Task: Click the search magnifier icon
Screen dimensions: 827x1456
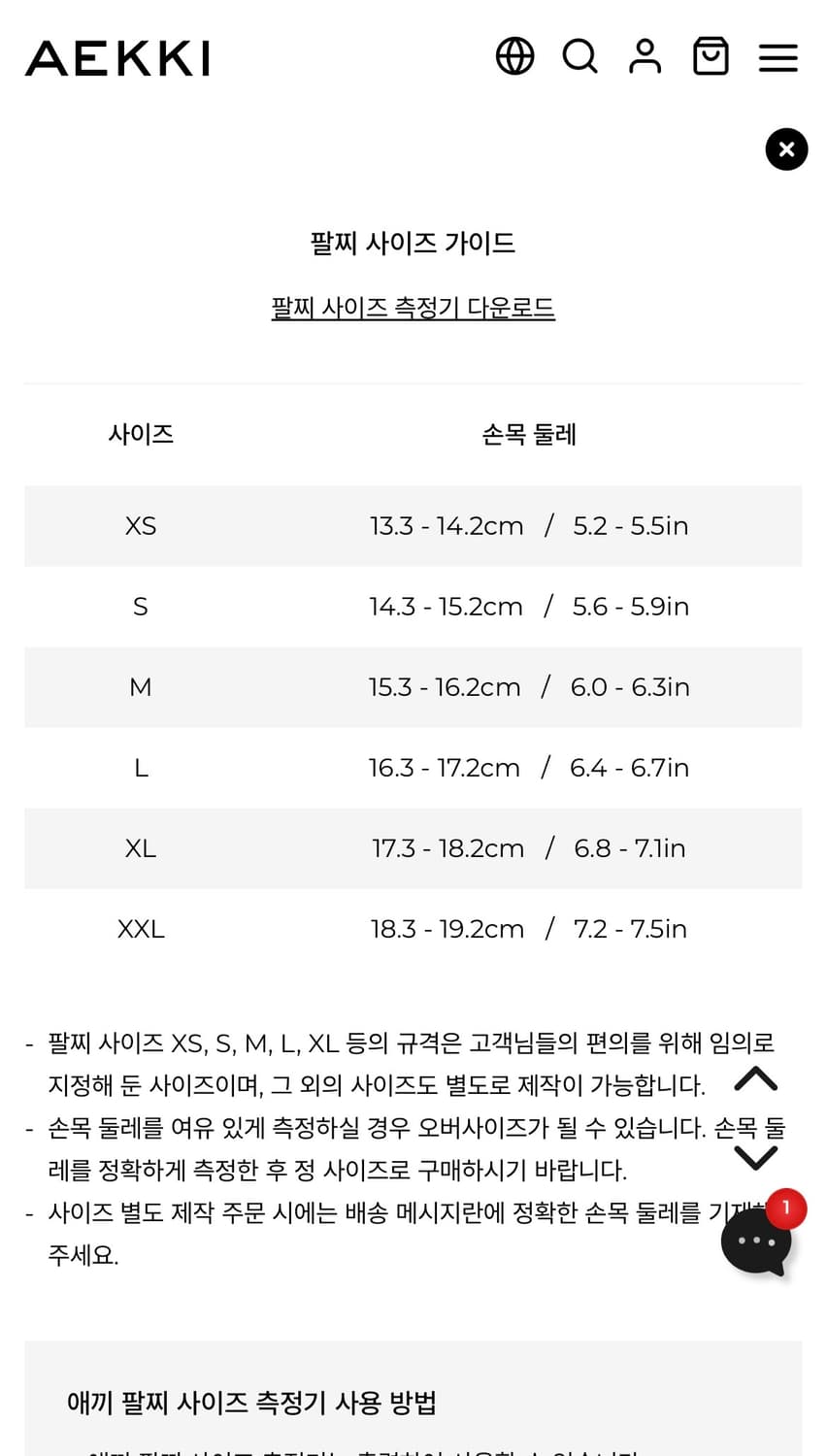Action: coord(579,56)
